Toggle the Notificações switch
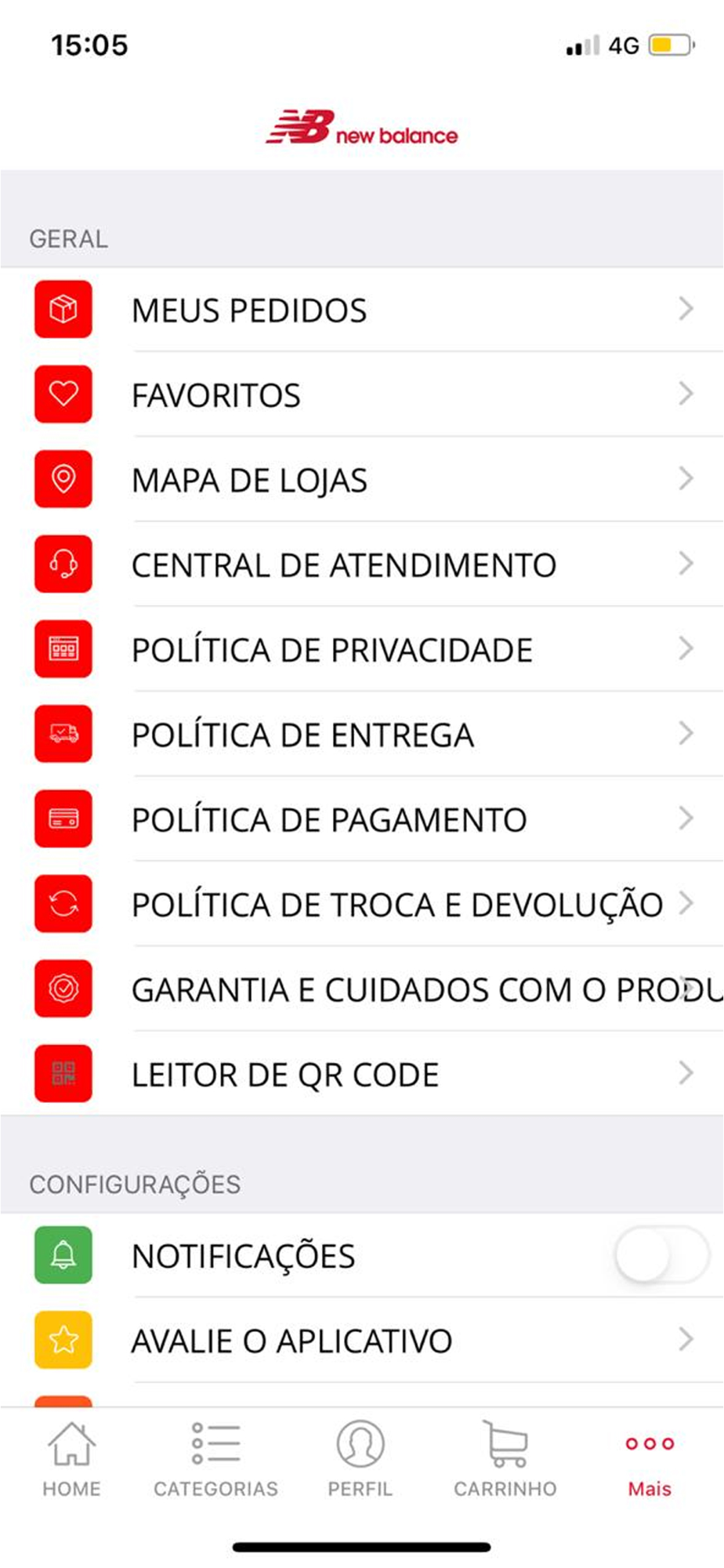The image size is (724, 1568). coord(661,1255)
